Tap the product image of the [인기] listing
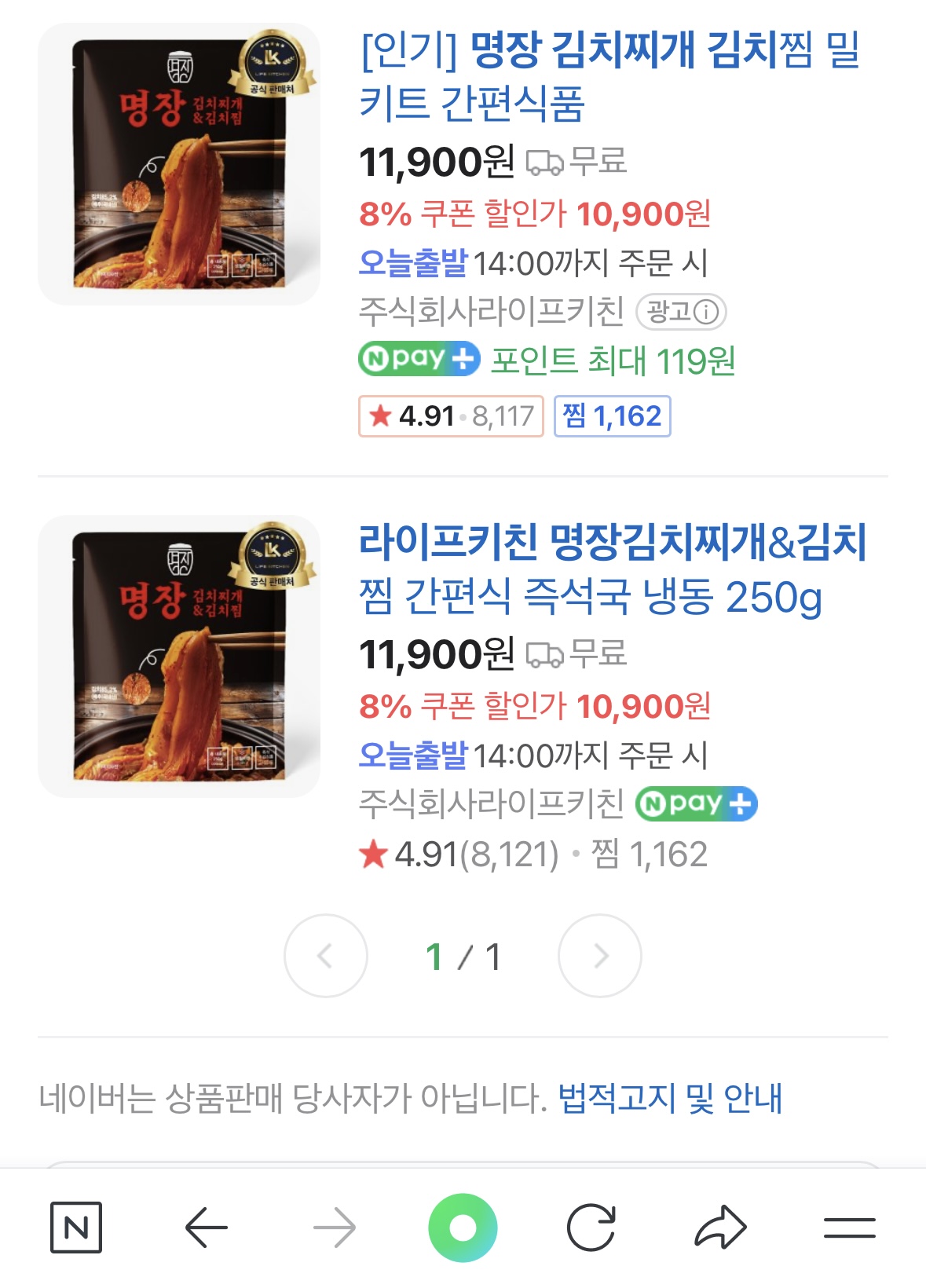The height and width of the screenshot is (1288, 926). pos(179,164)
